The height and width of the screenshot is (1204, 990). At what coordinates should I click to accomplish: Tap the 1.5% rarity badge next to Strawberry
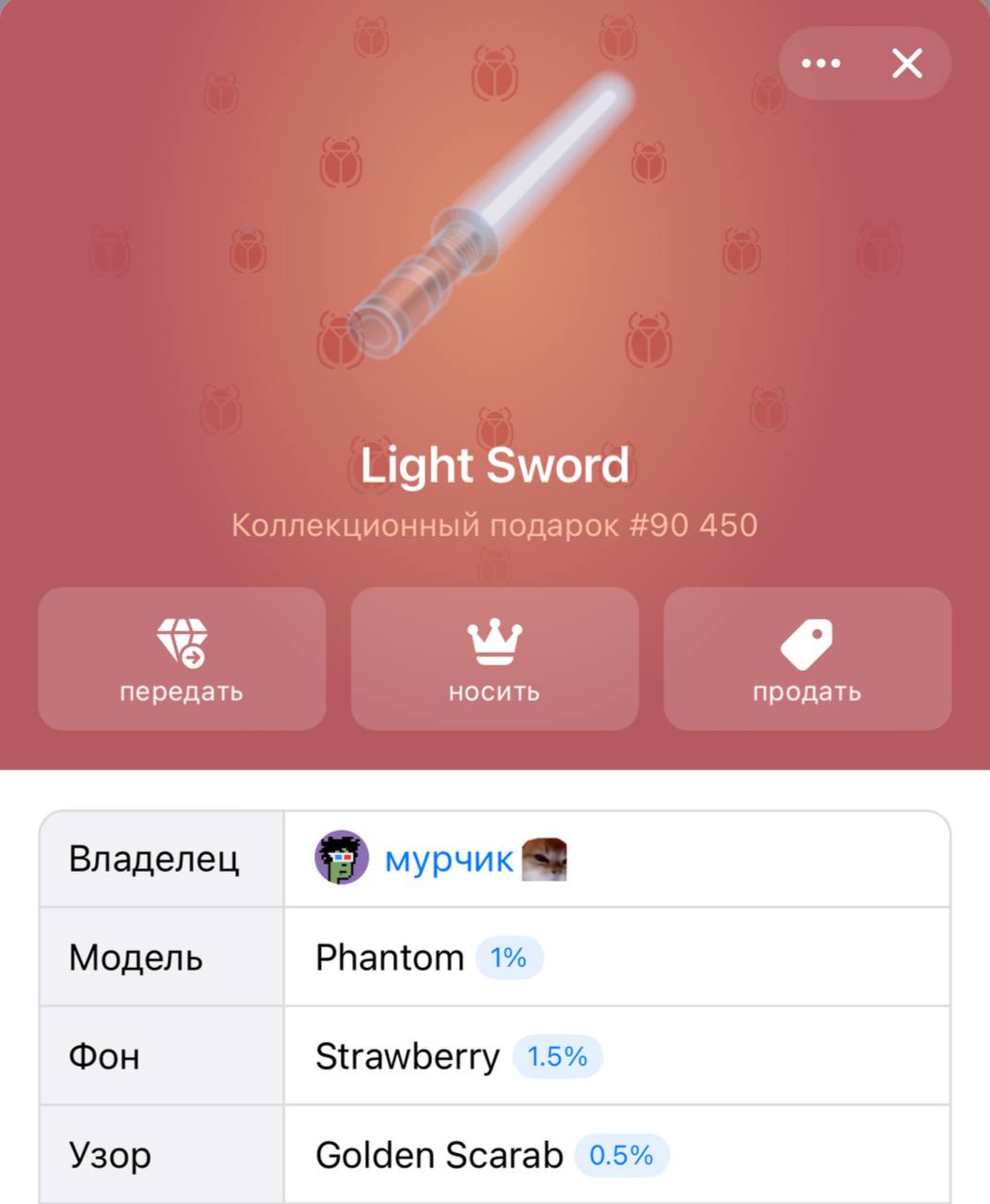(557, 1056)
